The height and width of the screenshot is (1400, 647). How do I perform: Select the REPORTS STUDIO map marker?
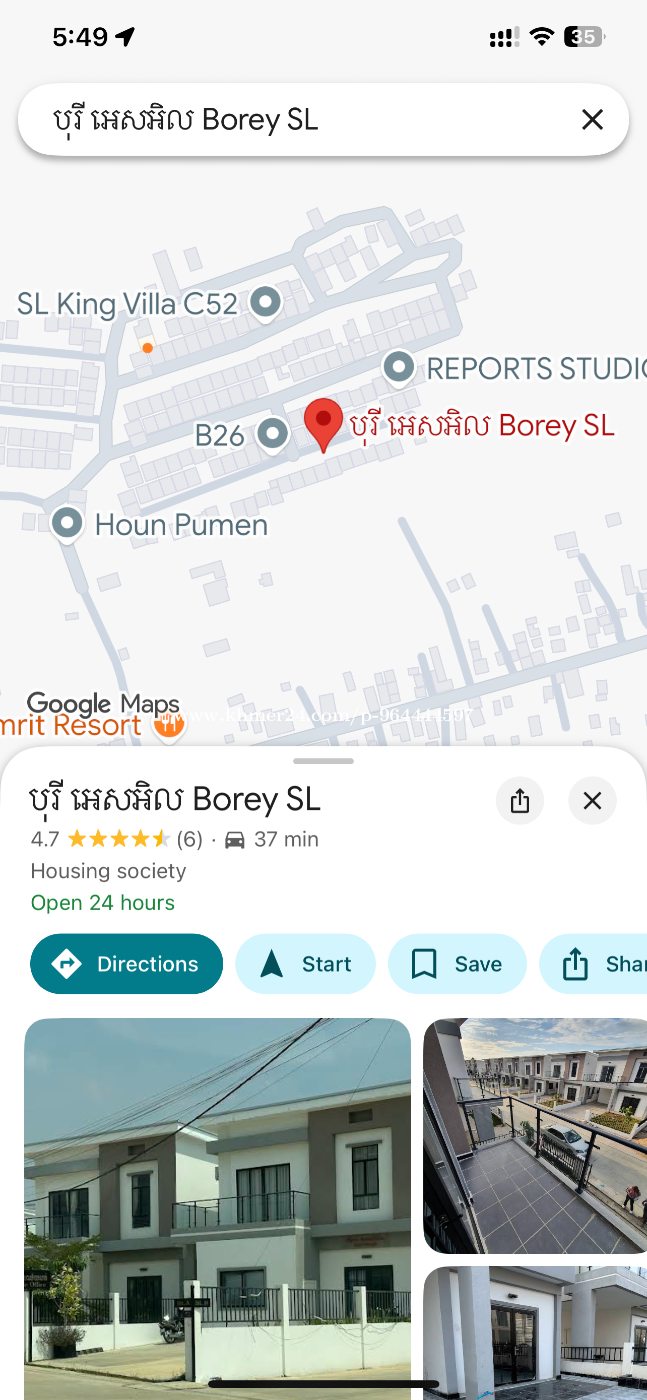point(399,367)
